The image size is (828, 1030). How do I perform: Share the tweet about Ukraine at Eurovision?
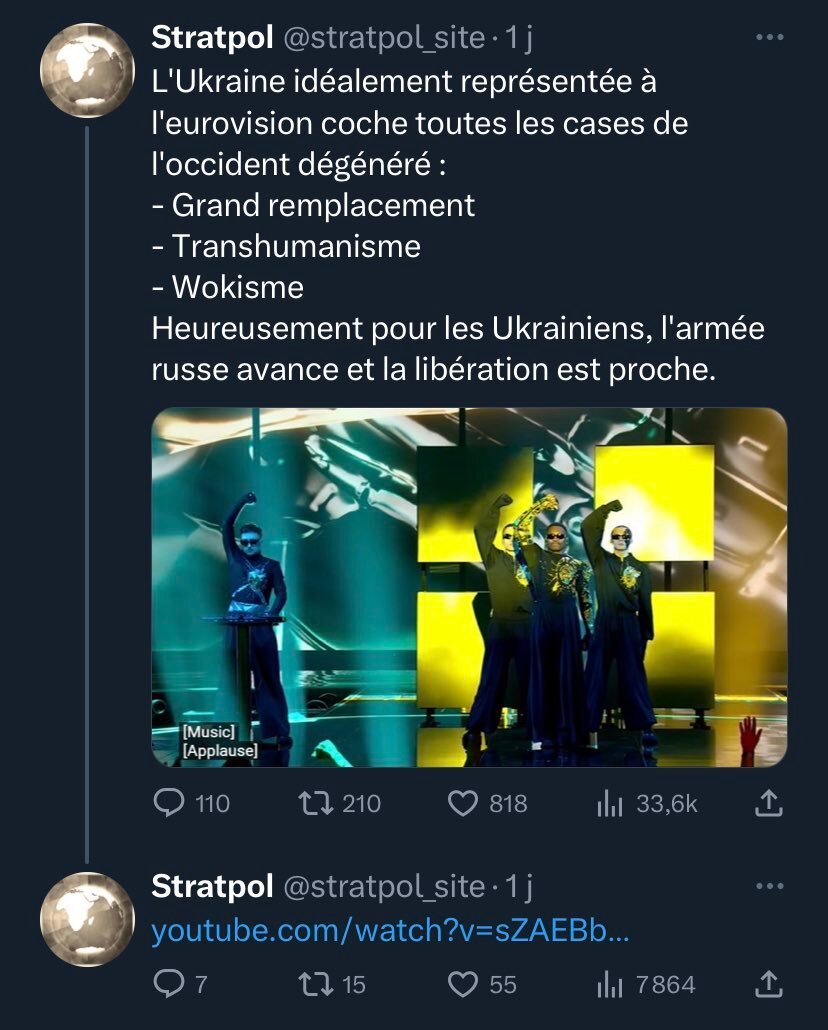pyautogui.click(x=768, y=802)
